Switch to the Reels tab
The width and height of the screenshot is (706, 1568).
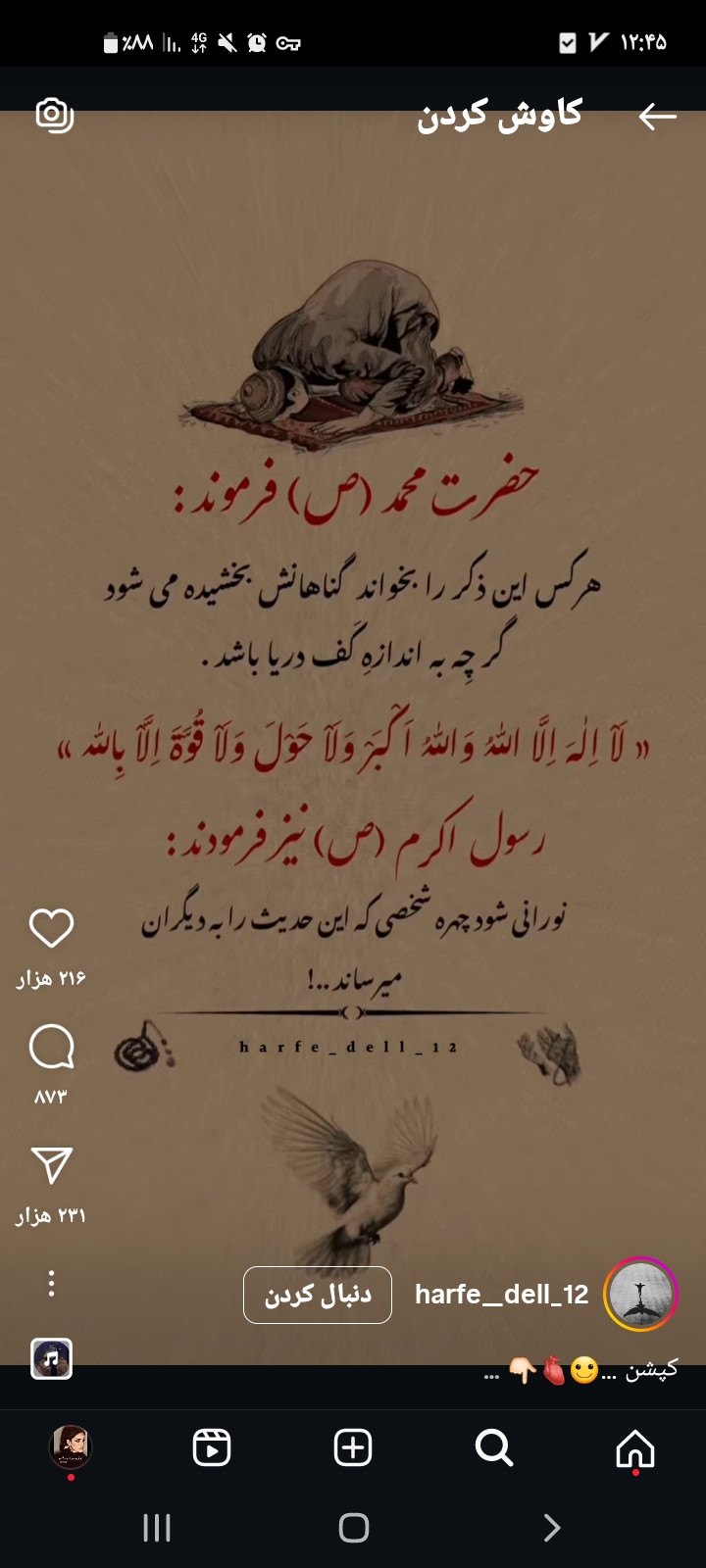(212, 1447)
